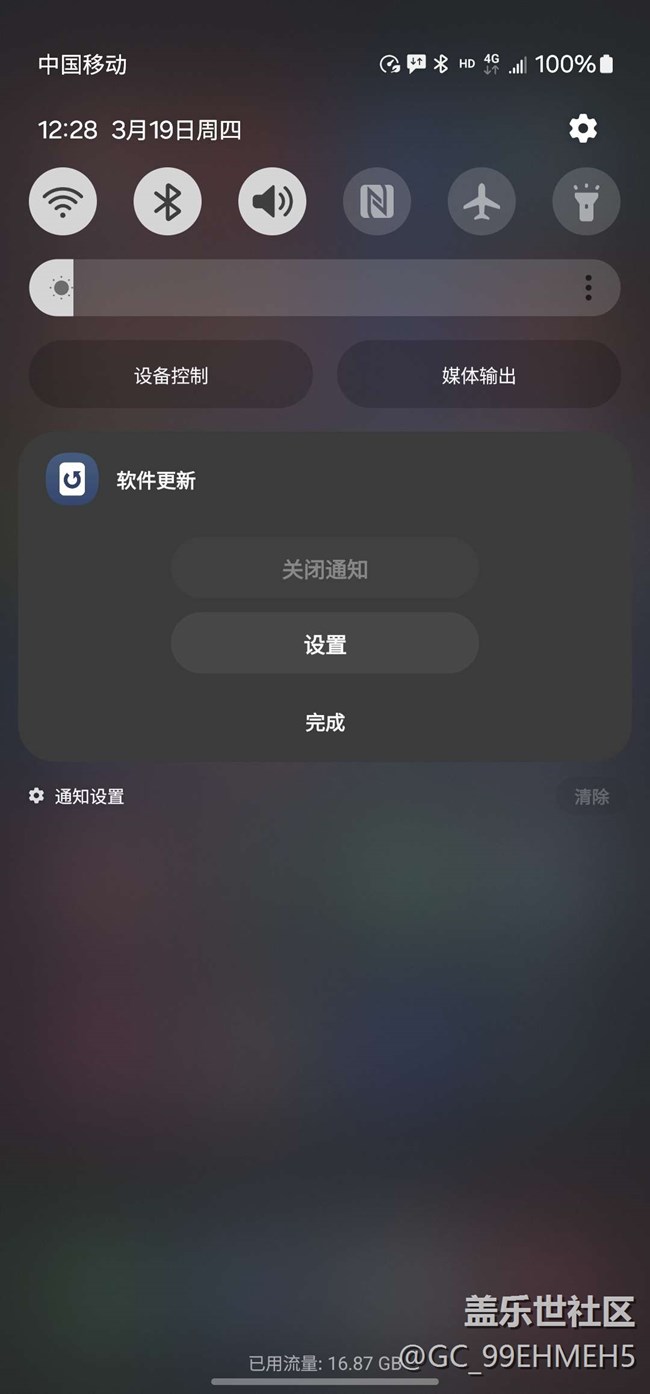This screenshot has height=1394, width=650.
Task: Open 媒体输出 media output
Action: click(x=479, y=375)
